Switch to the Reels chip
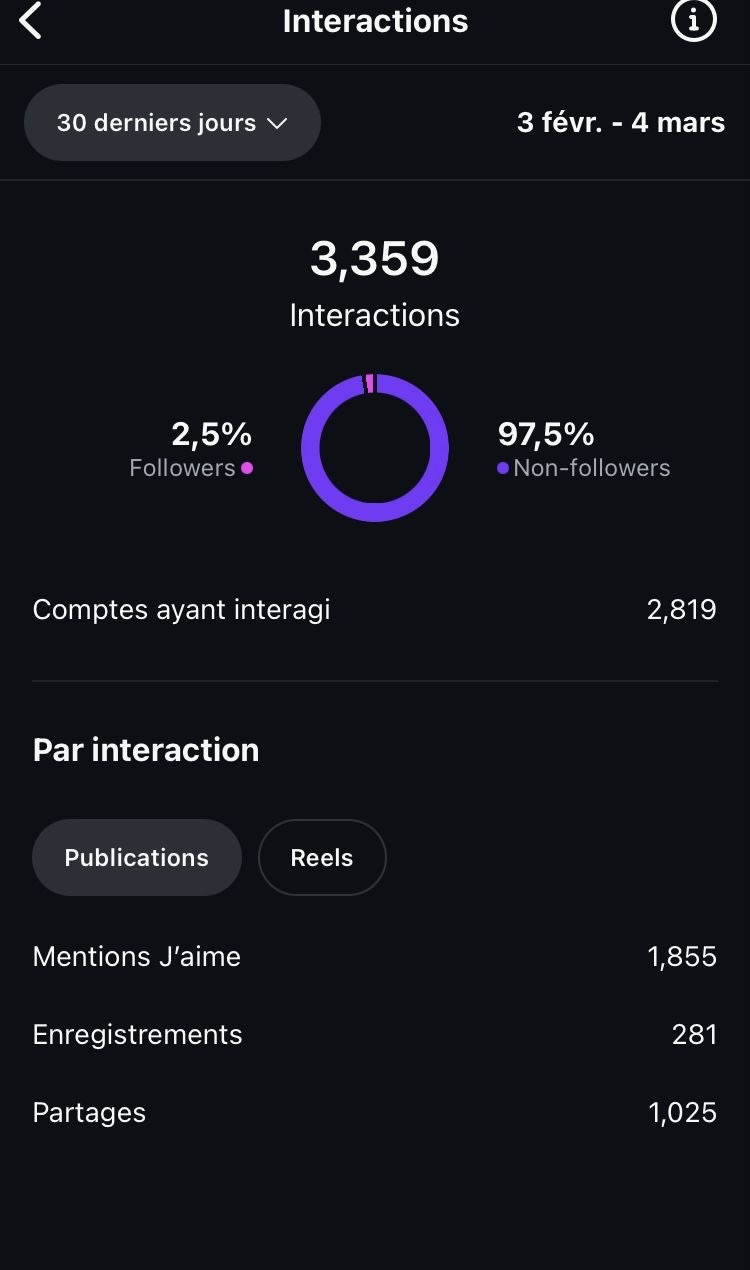Viewport: 750px width, 1270px height. tap(322, 858)
